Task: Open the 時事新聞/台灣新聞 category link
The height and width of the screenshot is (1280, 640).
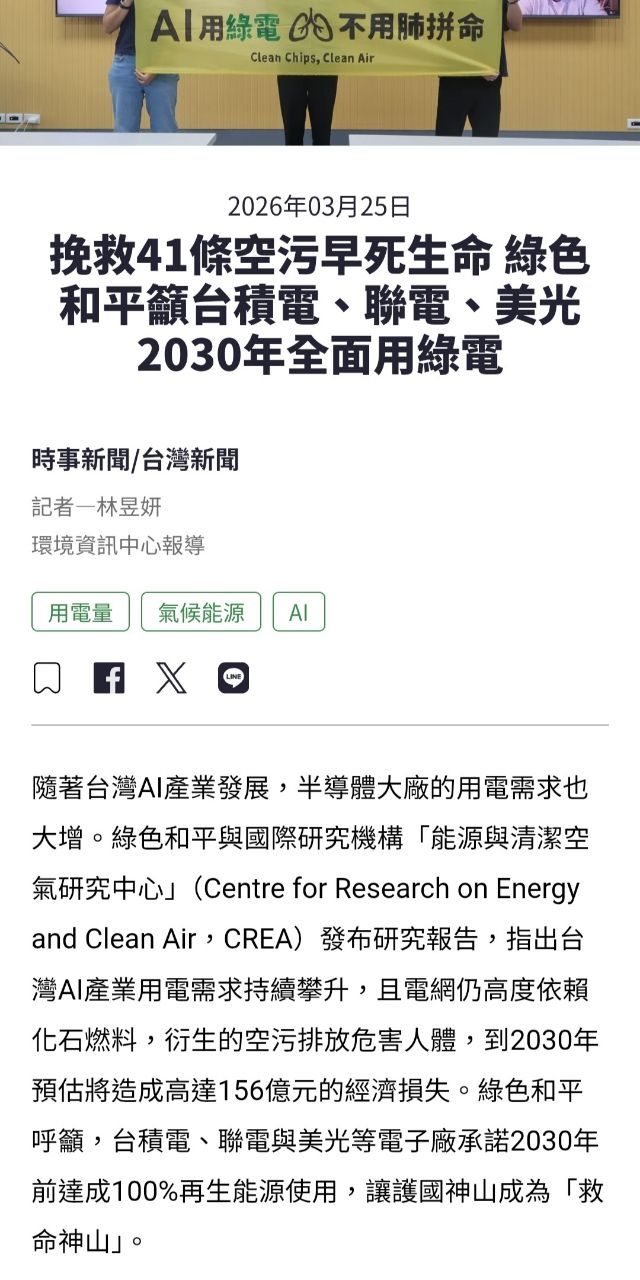Action: (135, 460)
